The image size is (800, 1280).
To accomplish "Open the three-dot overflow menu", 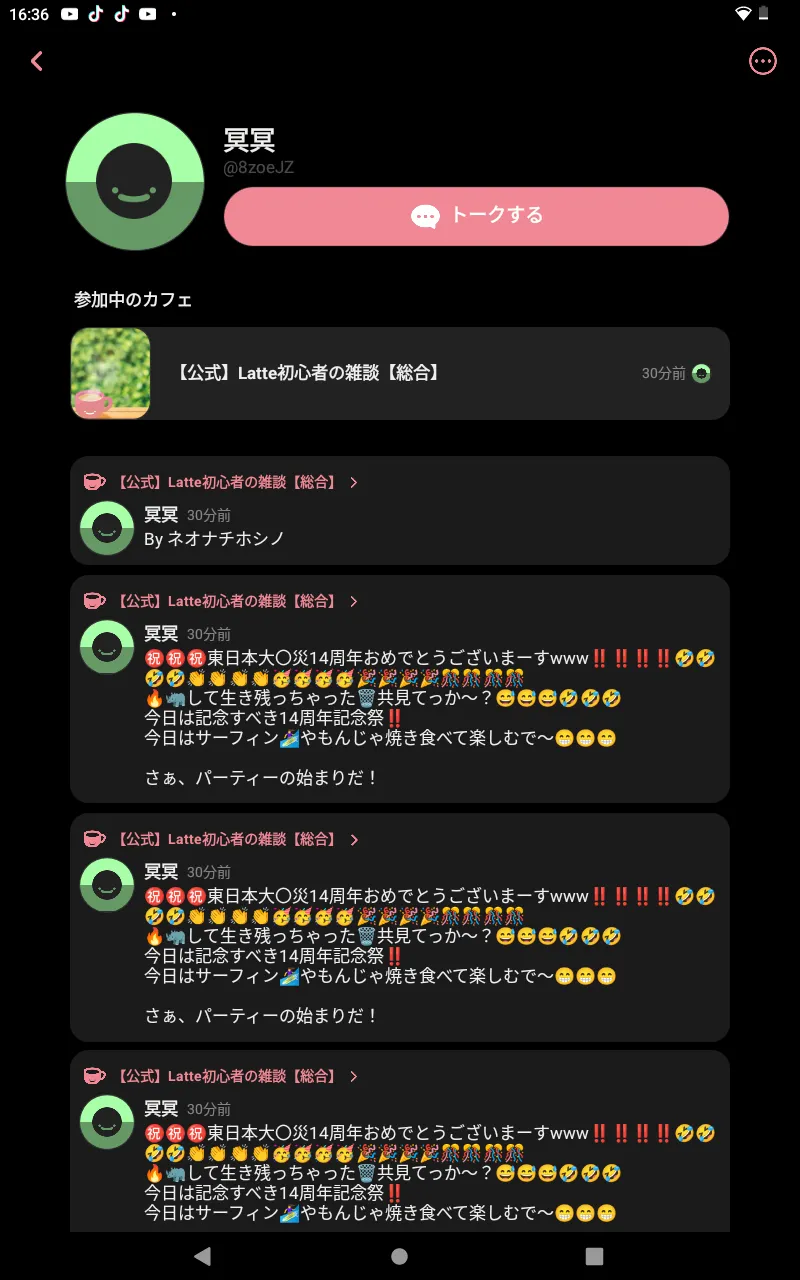I will (762, 61).
